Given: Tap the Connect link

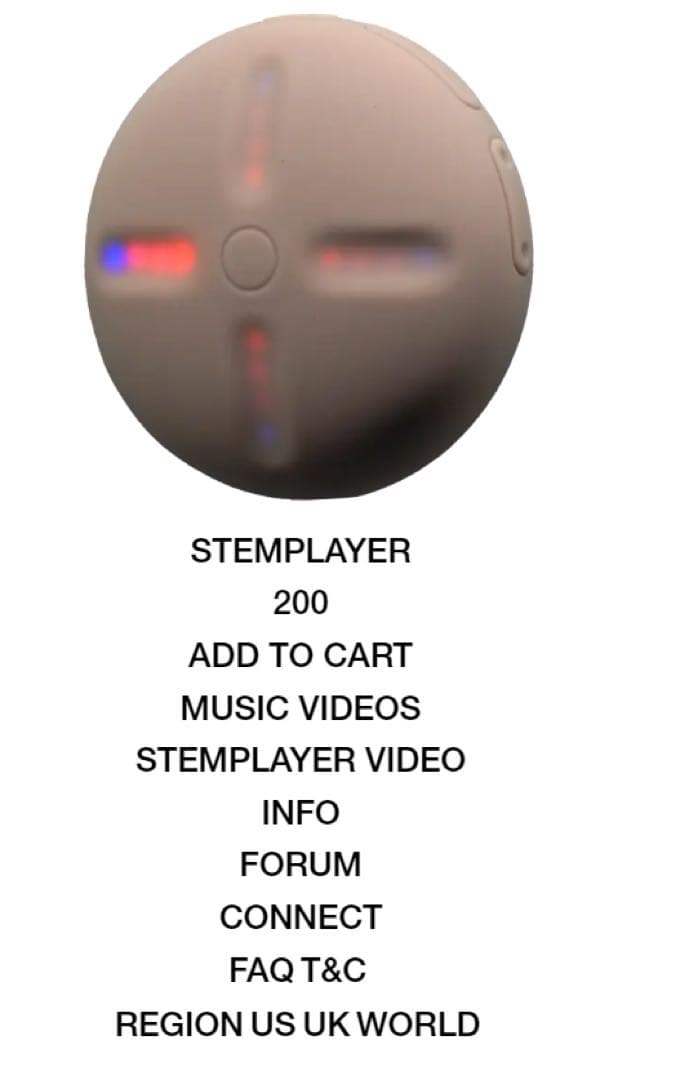Looking at the screenshot, I should (300, 917).
